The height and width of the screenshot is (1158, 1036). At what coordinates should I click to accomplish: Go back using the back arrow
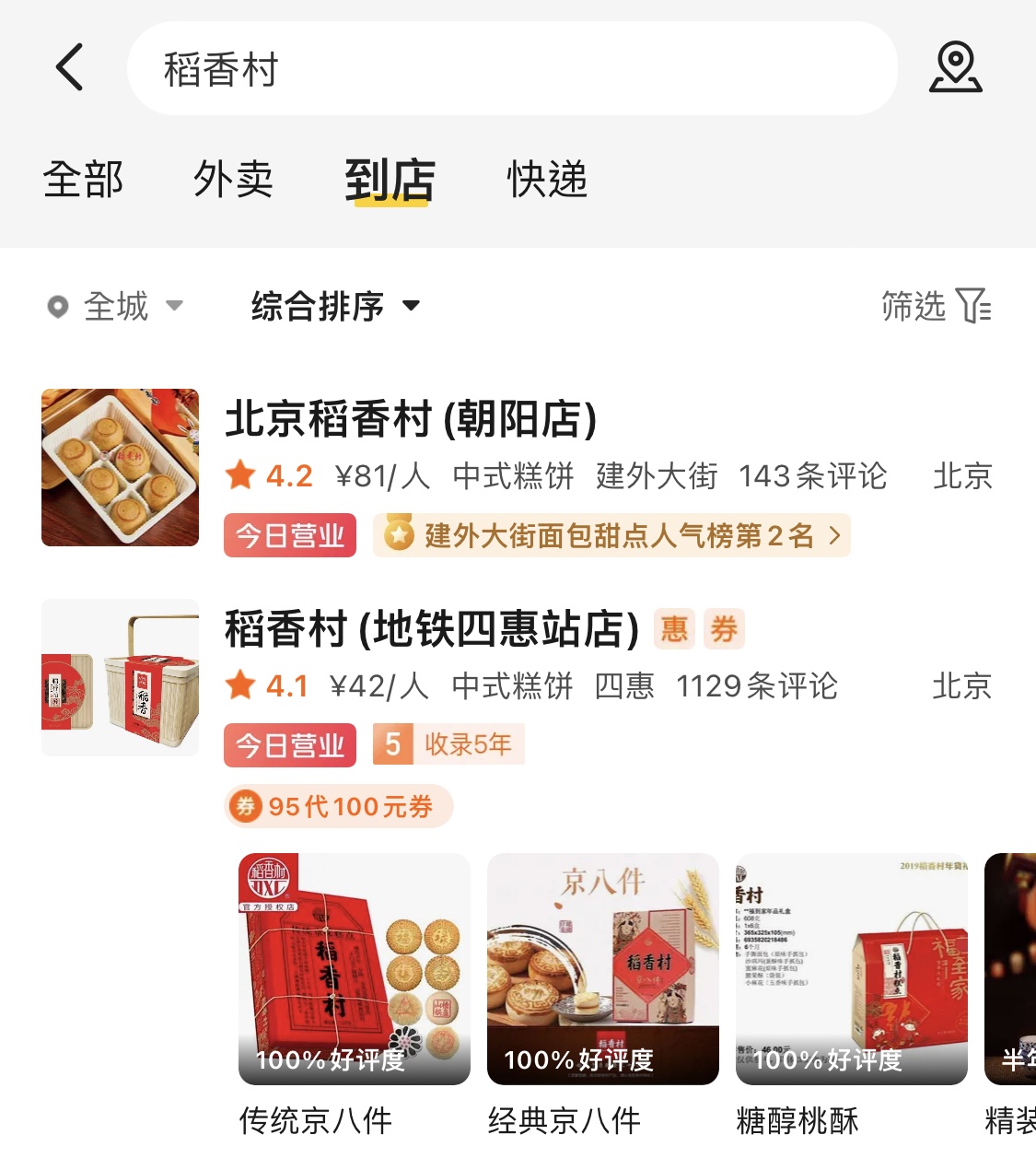(x=70, y=67)
